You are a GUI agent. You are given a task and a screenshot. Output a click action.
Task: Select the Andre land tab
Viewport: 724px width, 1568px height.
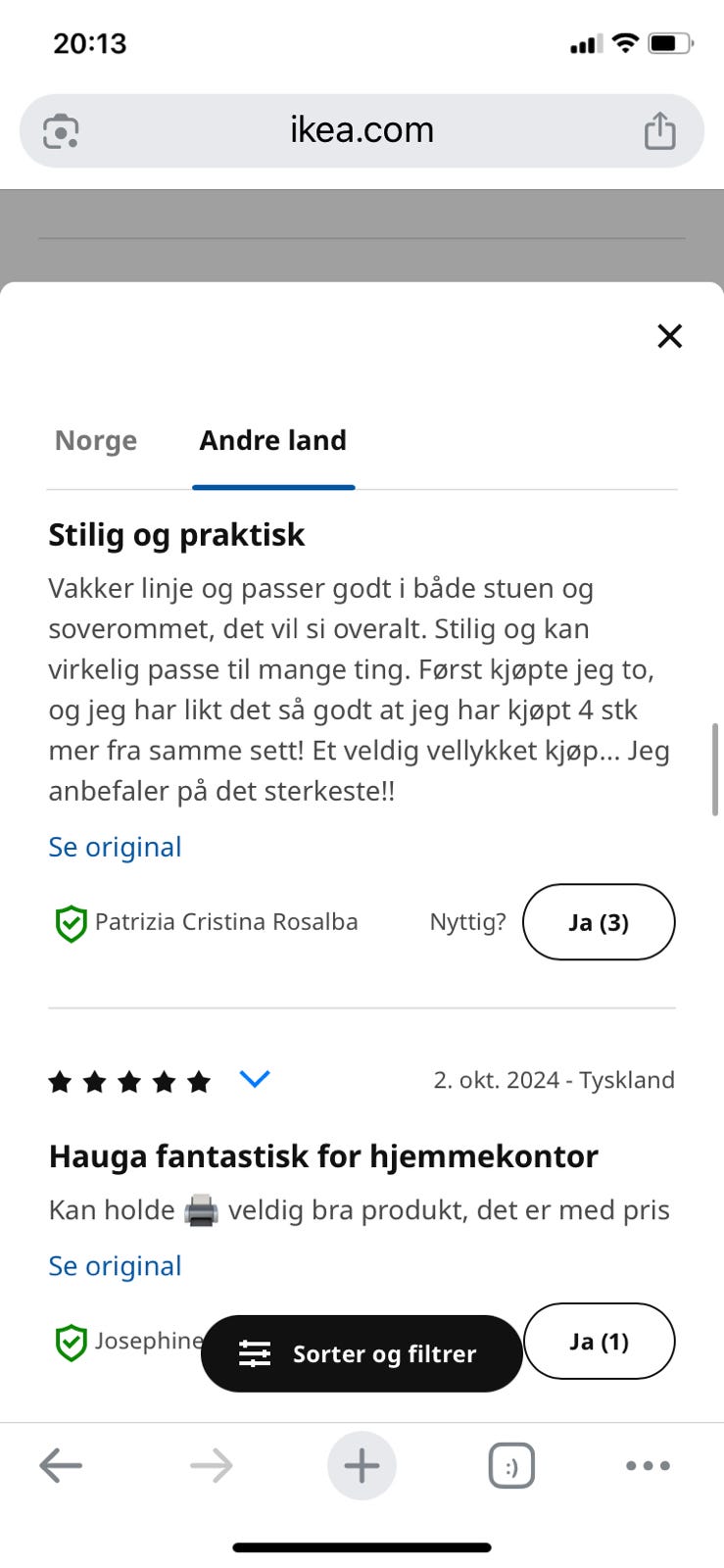point(272,441)
